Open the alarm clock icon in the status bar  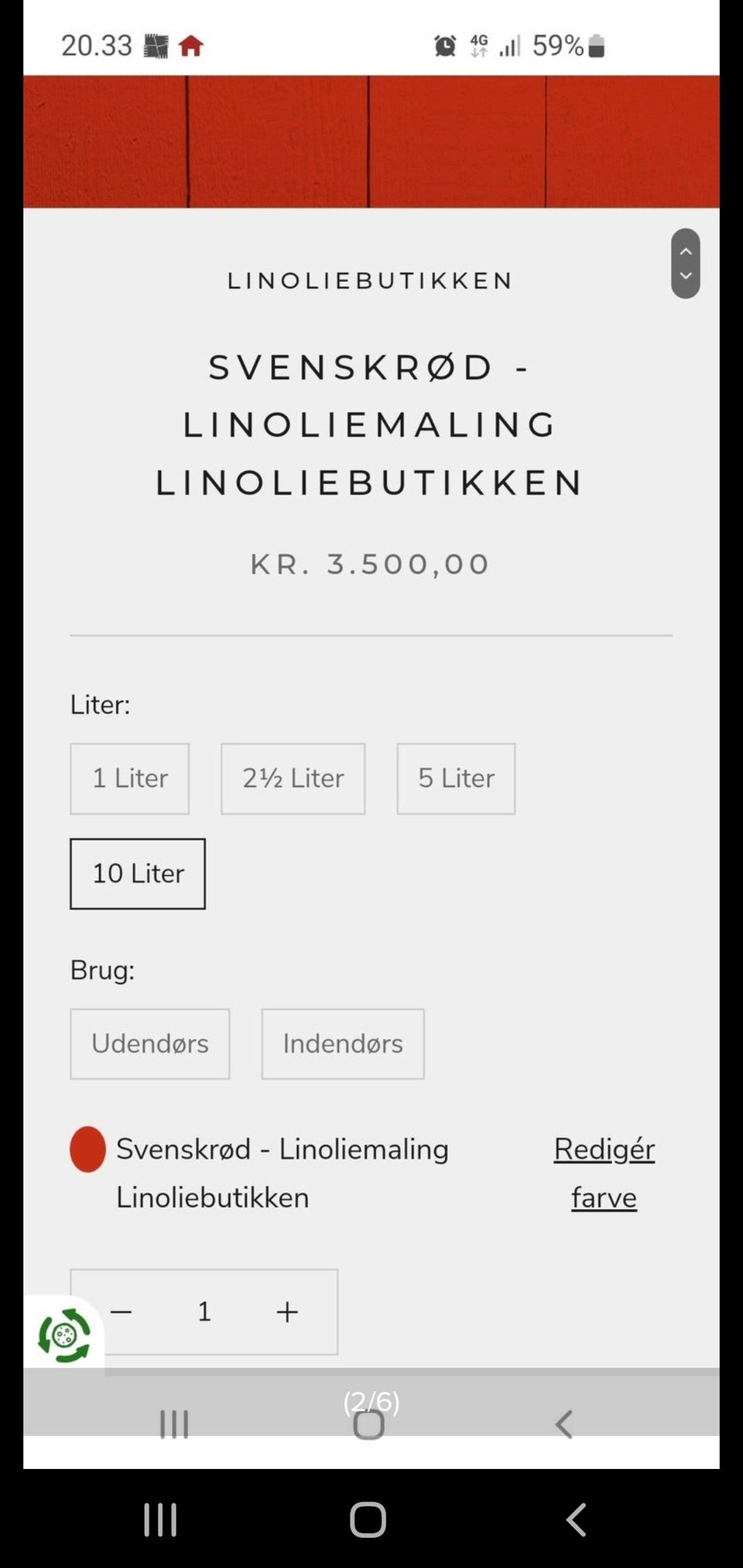[445, 46]
